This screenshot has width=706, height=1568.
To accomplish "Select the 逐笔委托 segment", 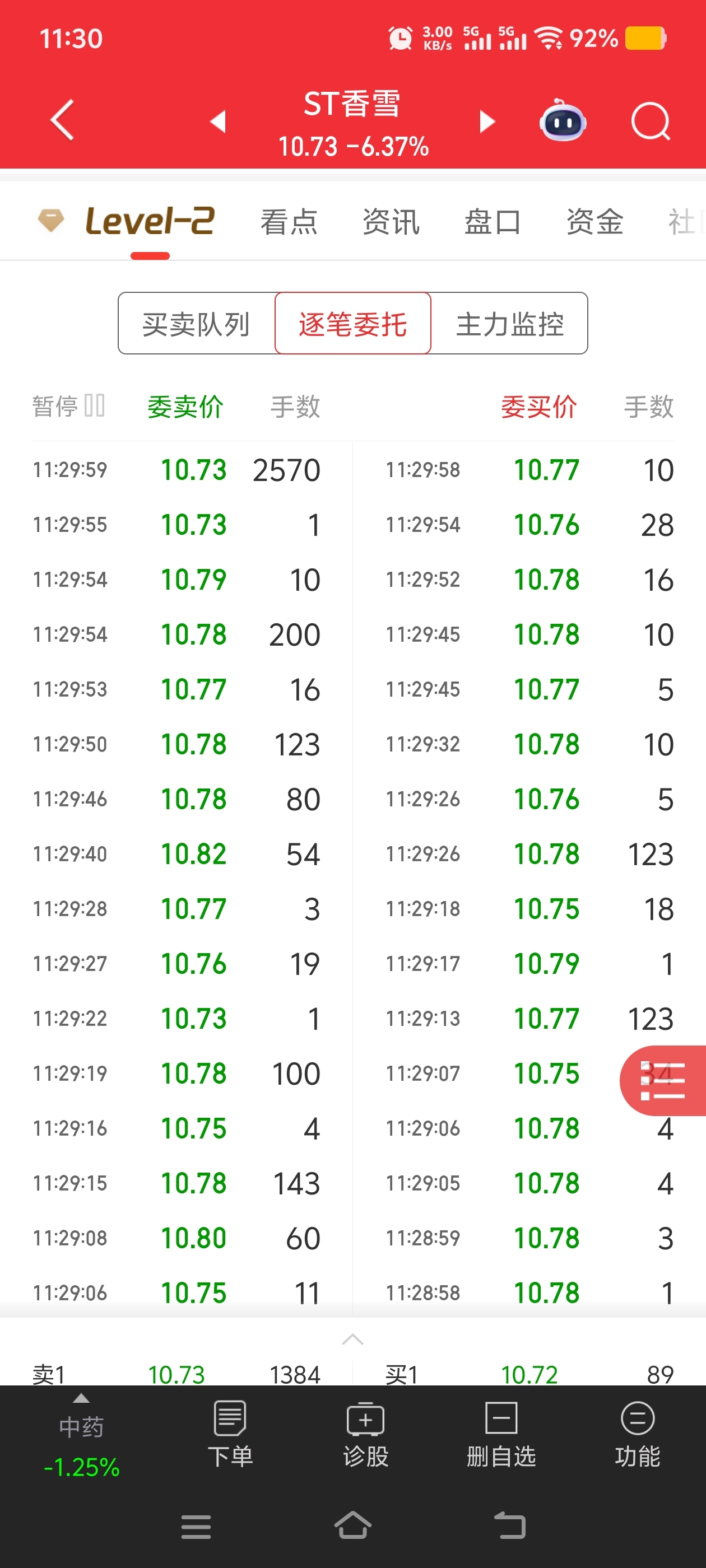I will tap(352, 324).
